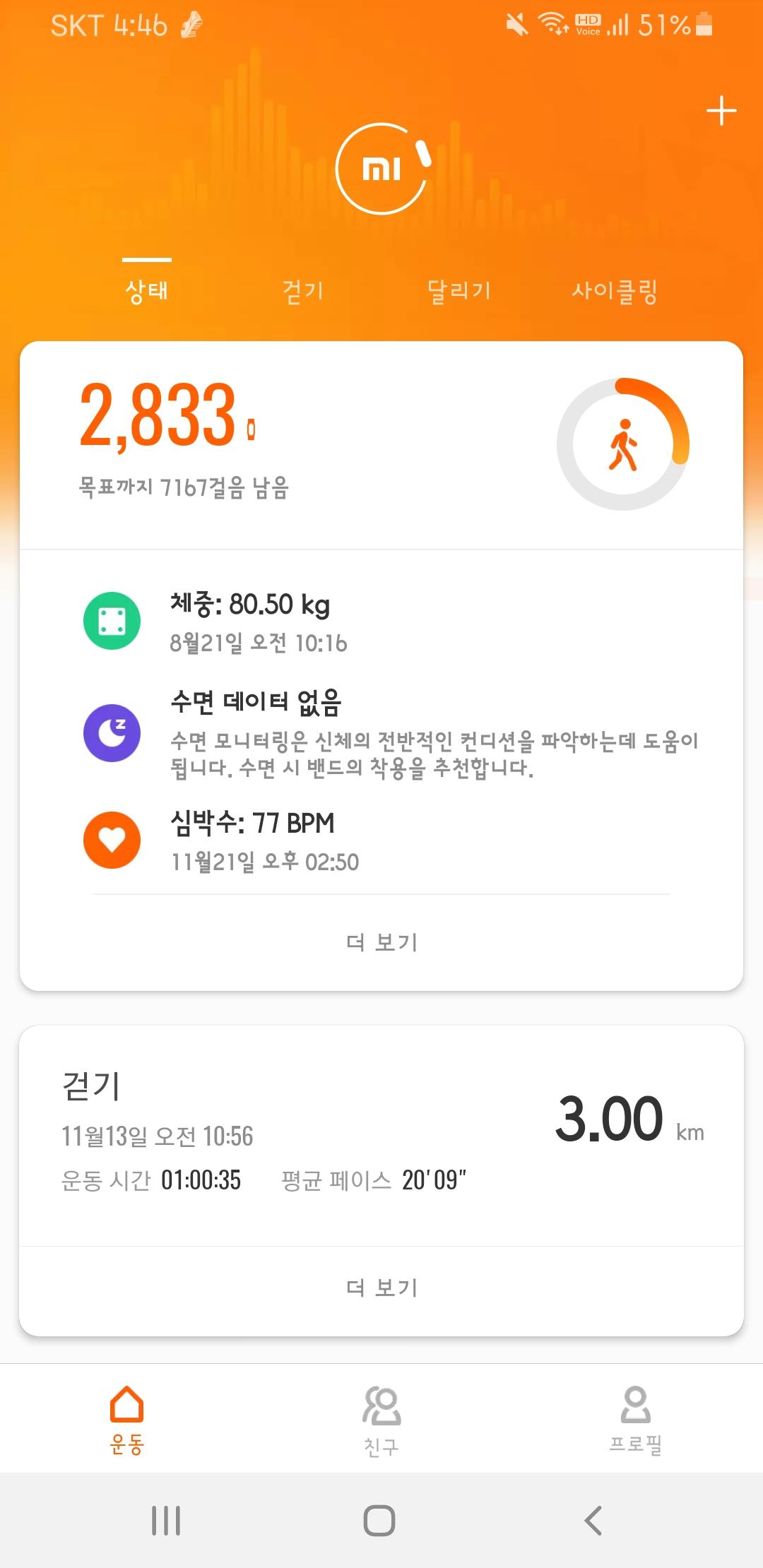Tap the Mi sync circle icon

[381, 169]
